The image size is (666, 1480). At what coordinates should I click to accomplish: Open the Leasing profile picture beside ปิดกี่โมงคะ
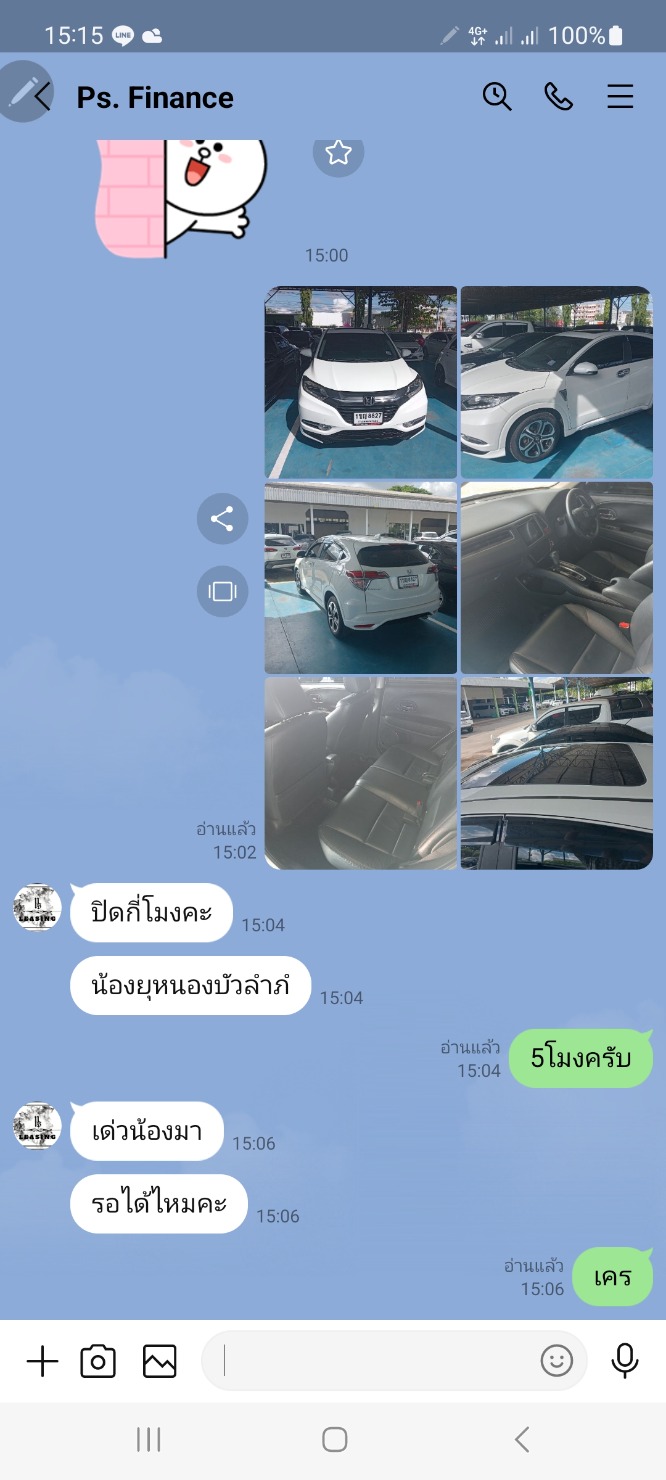(x=38, y=908)
